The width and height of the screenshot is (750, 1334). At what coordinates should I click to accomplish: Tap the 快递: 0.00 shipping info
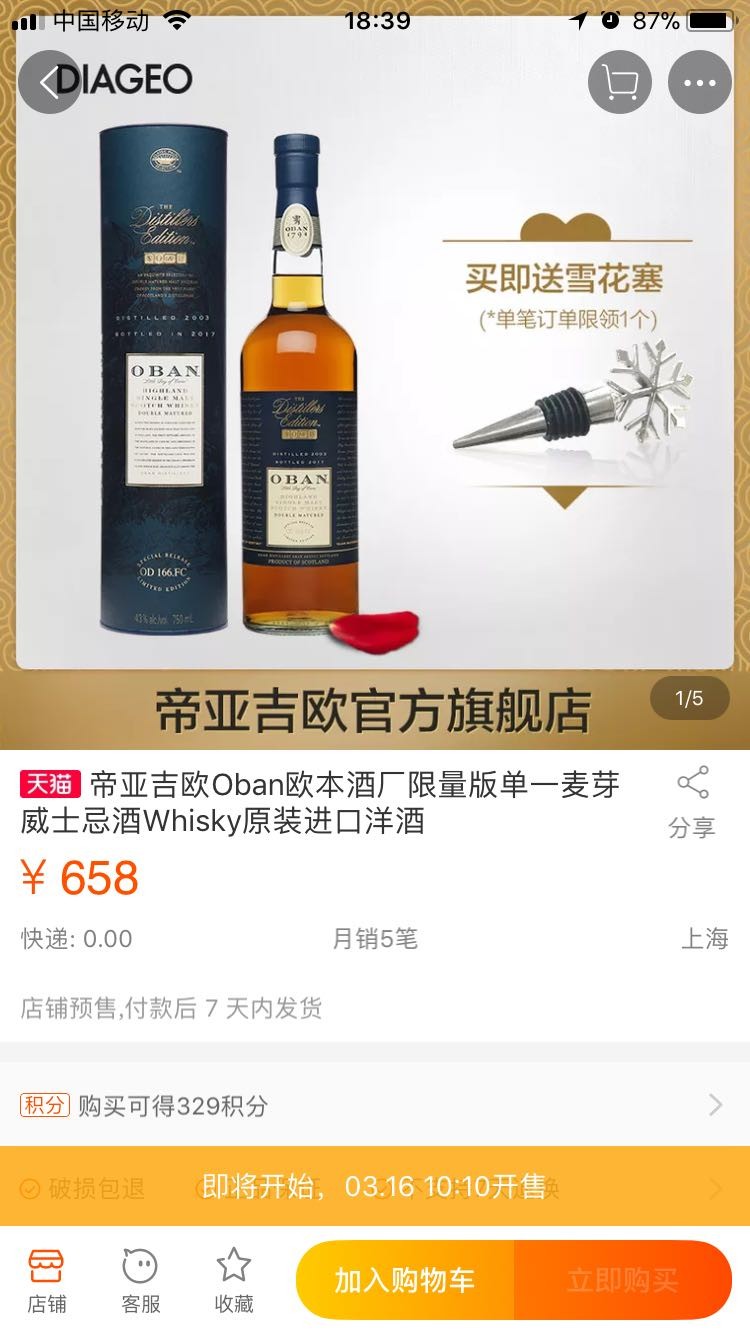pyautogui.click(x=77, y=938)
